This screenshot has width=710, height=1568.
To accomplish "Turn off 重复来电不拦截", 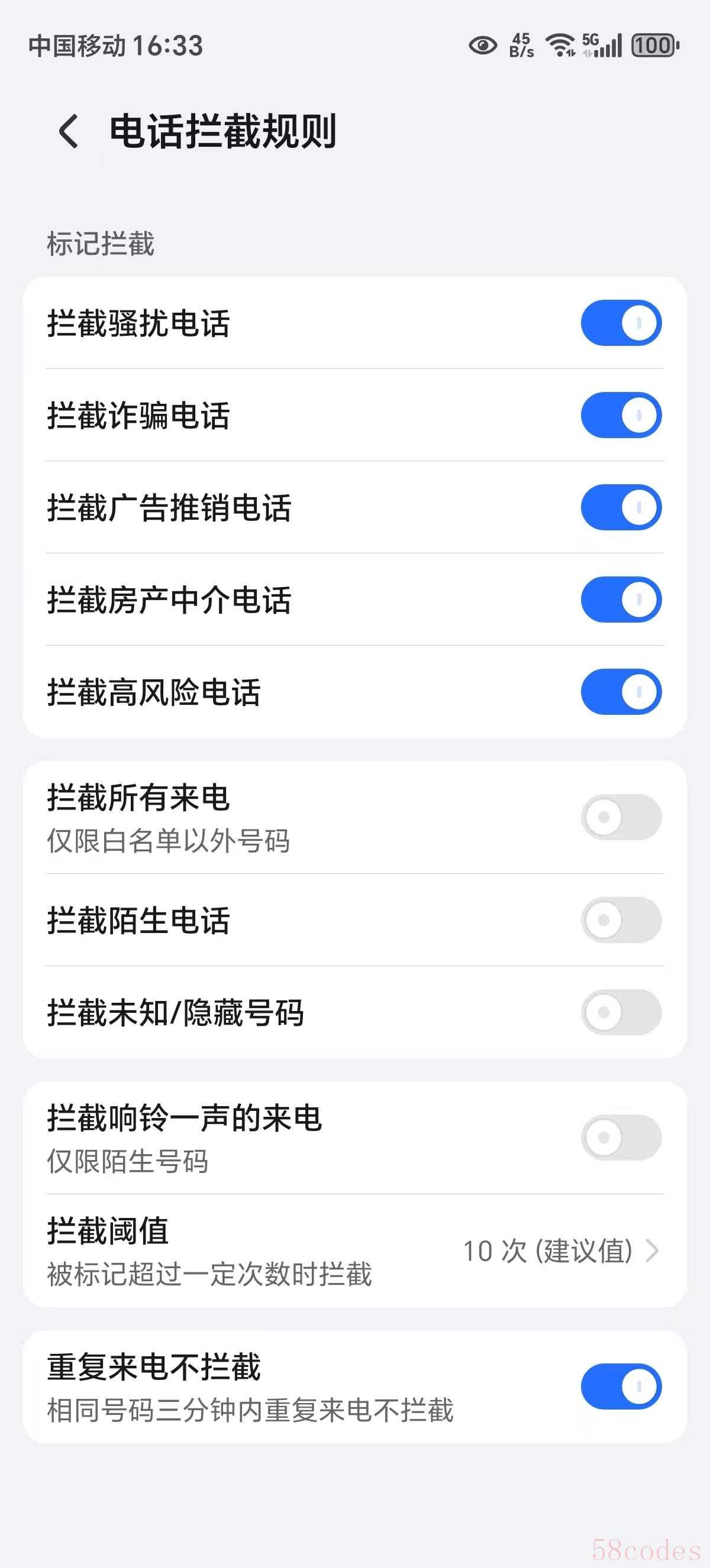I will tap(621, 1386).
